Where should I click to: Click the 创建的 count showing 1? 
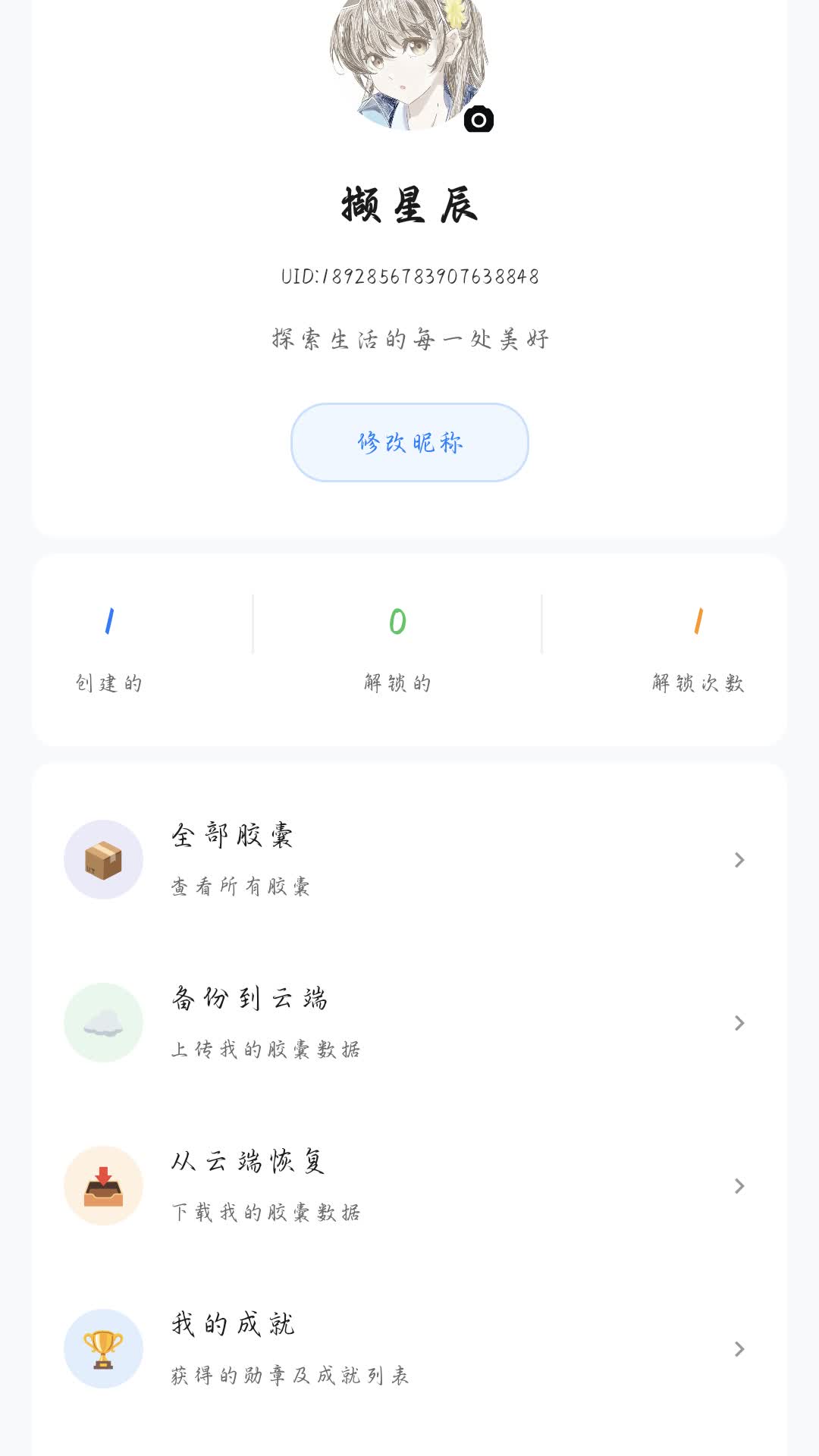108,622
